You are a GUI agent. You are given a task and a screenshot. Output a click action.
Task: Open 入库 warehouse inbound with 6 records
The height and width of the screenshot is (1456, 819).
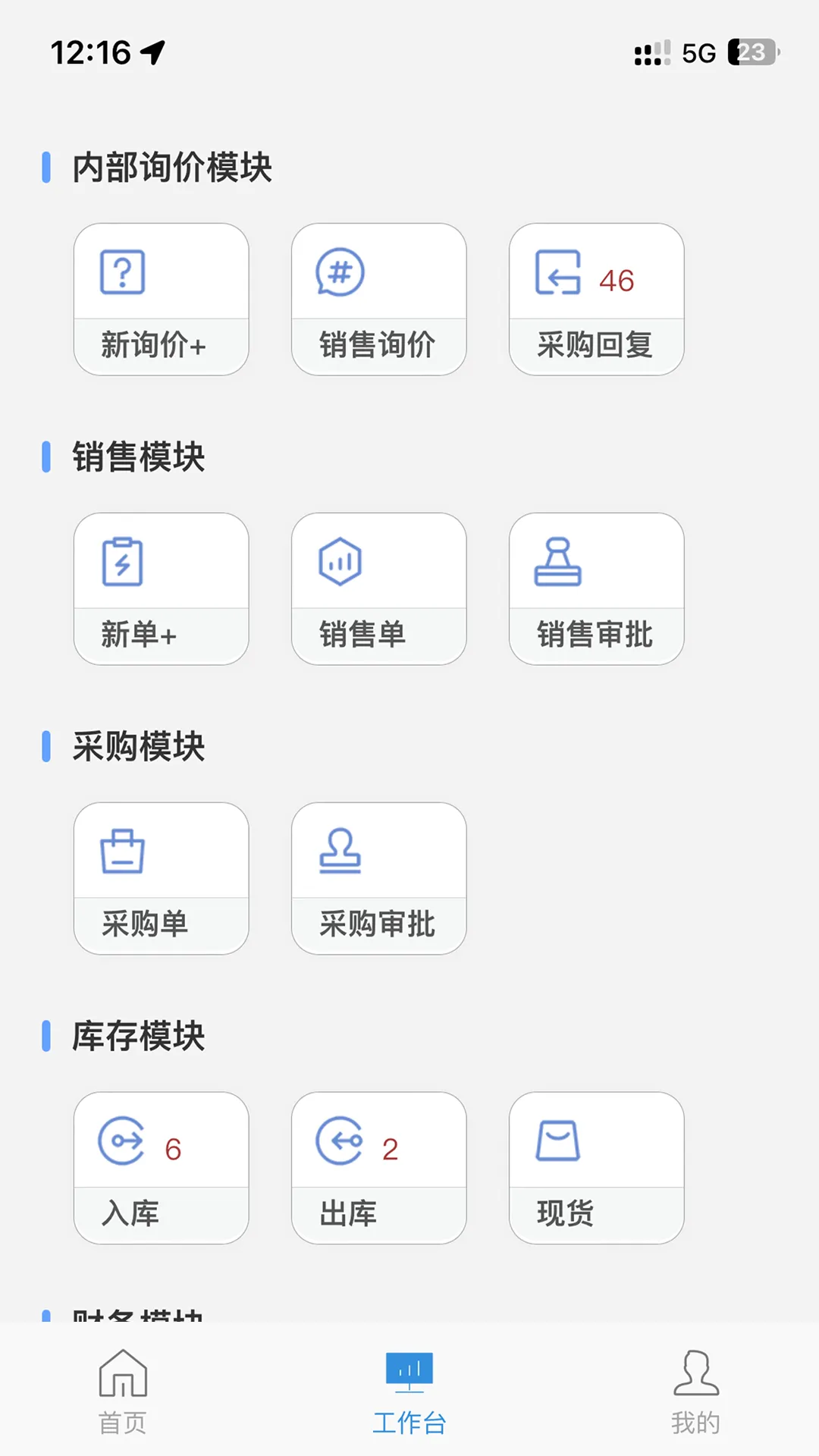161,1168
